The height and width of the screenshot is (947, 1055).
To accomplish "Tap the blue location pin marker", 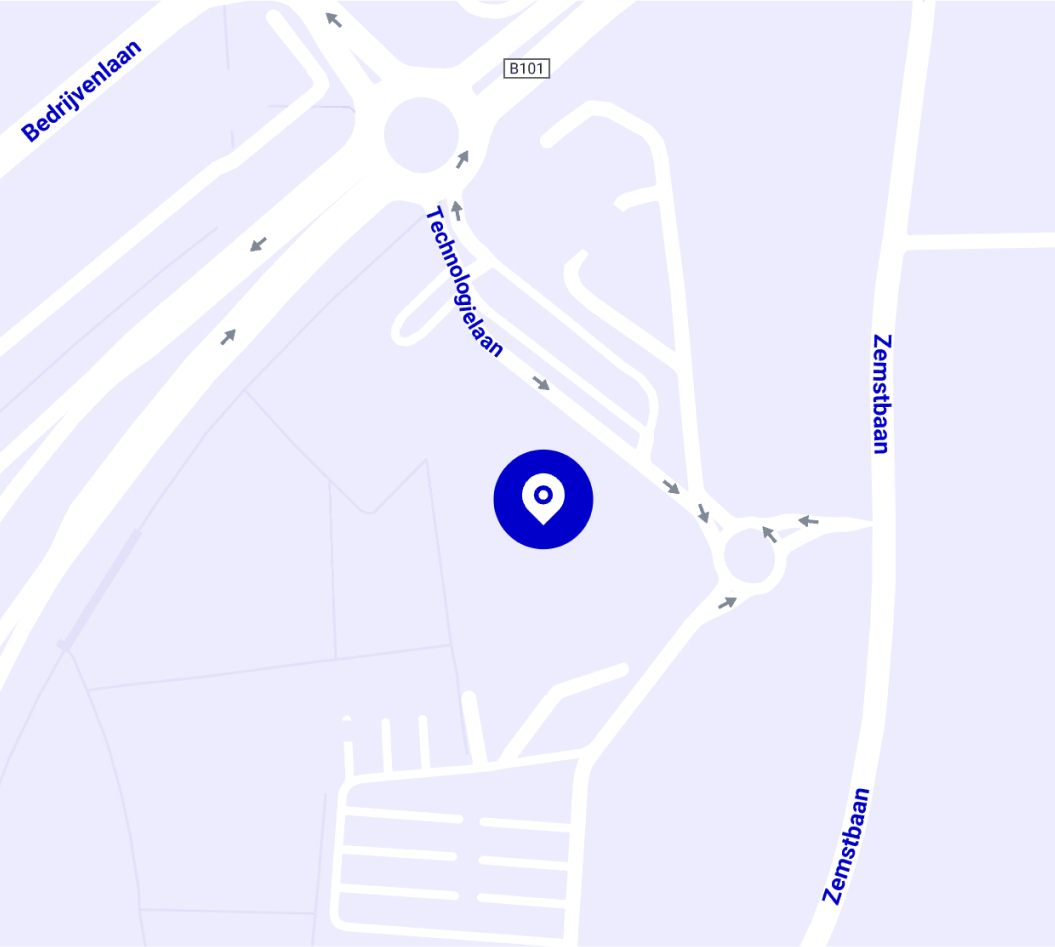I will (x=543, y=499).
